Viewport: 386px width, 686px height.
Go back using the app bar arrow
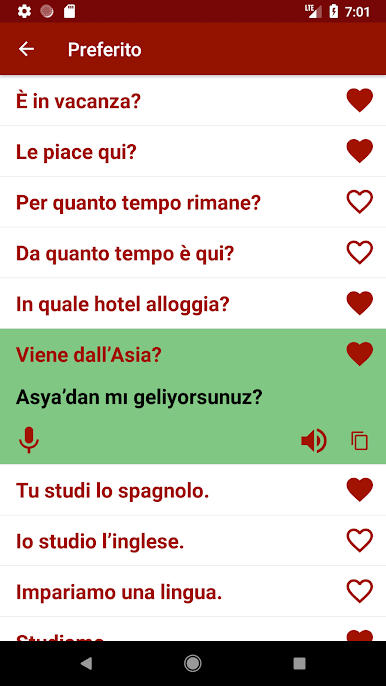coord(26,49)
